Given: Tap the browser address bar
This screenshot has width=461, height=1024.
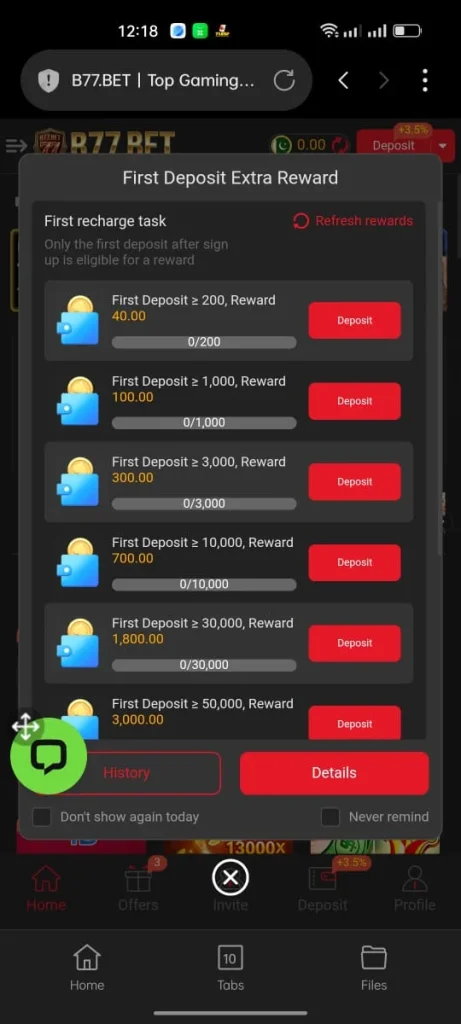Looking at the screenshot, I should (x=167, y=81).
